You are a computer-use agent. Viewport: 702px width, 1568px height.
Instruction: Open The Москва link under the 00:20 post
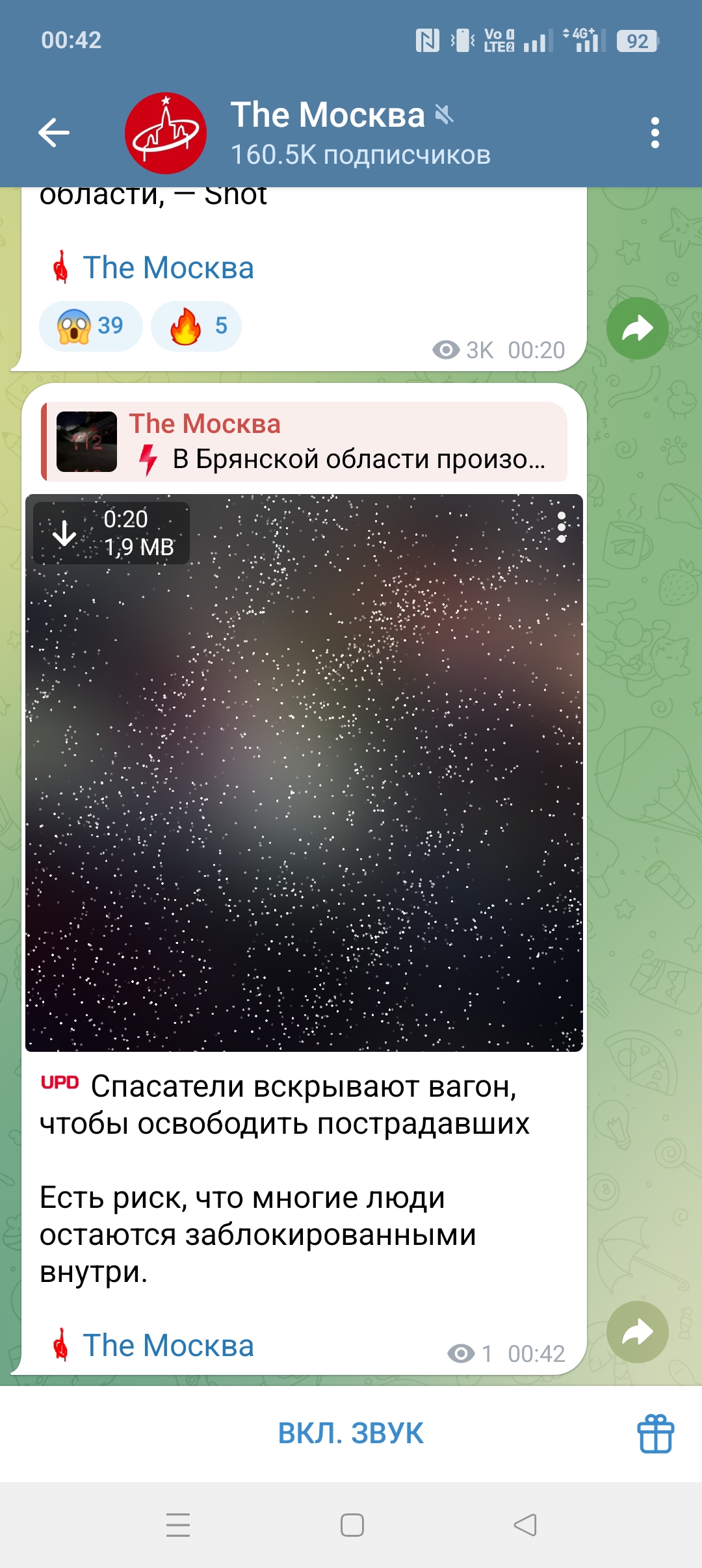pyautogui.click(x=168, y=268)
